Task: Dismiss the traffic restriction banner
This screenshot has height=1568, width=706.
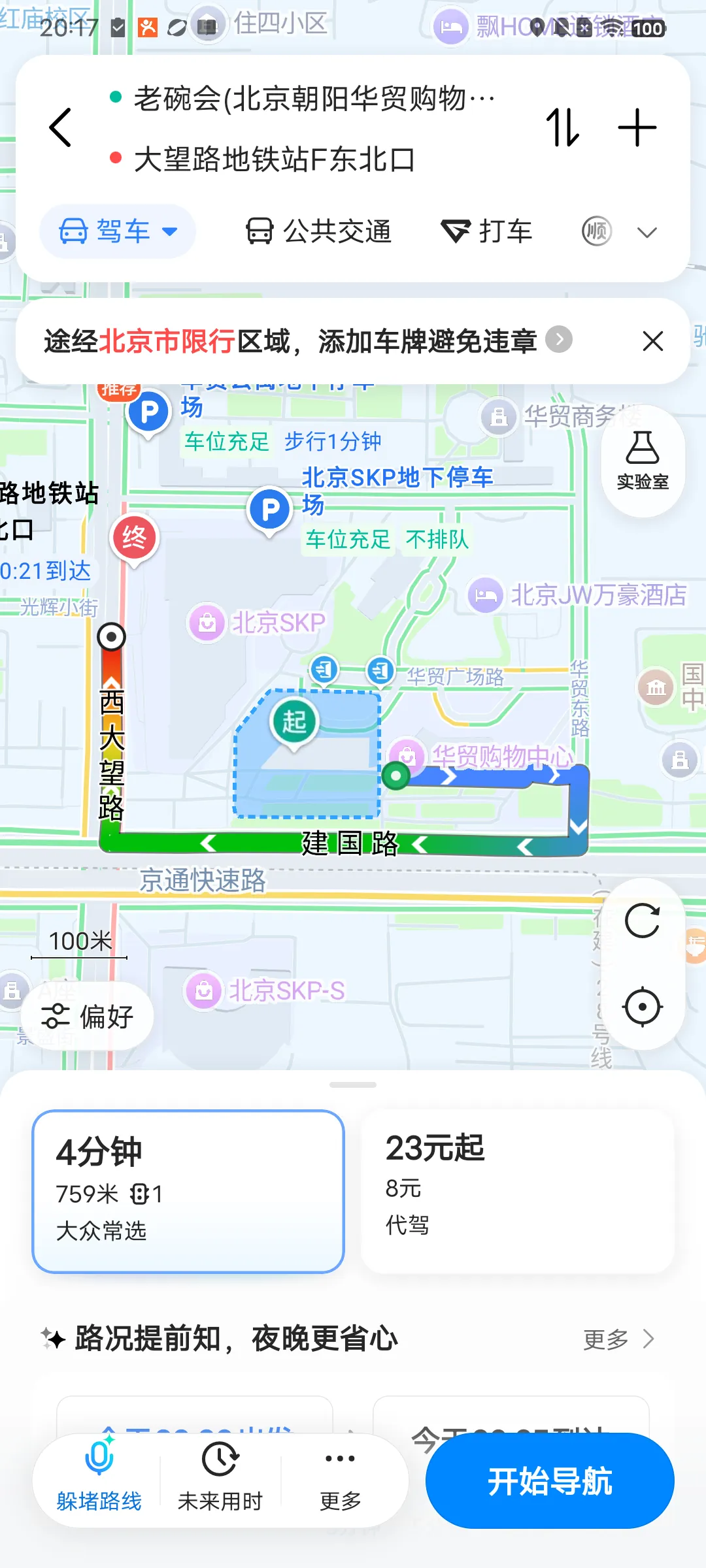Action: tap(652, 341)
